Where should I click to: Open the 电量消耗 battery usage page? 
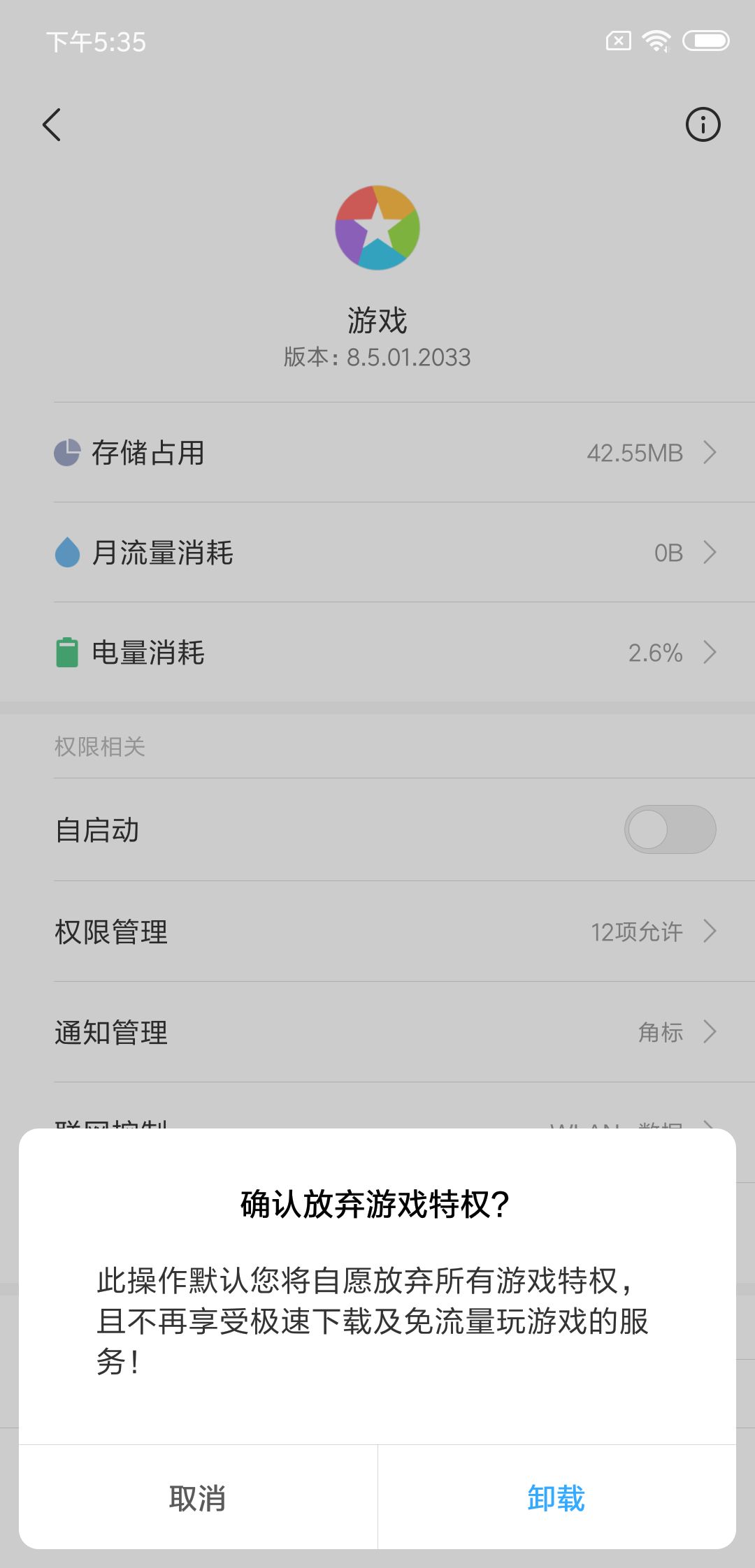(x=377, y=652)
